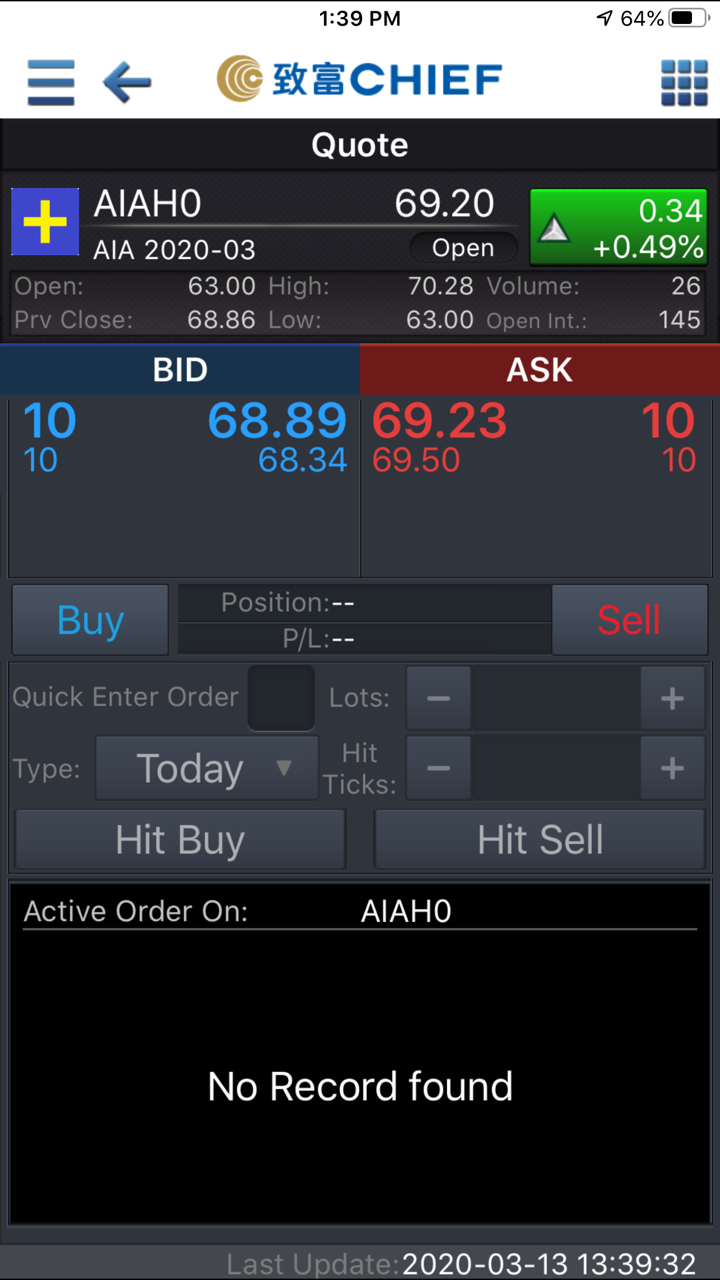Tap the Hit Ticks value field
The image size is (720, 1280).
(x=555, y=768)
